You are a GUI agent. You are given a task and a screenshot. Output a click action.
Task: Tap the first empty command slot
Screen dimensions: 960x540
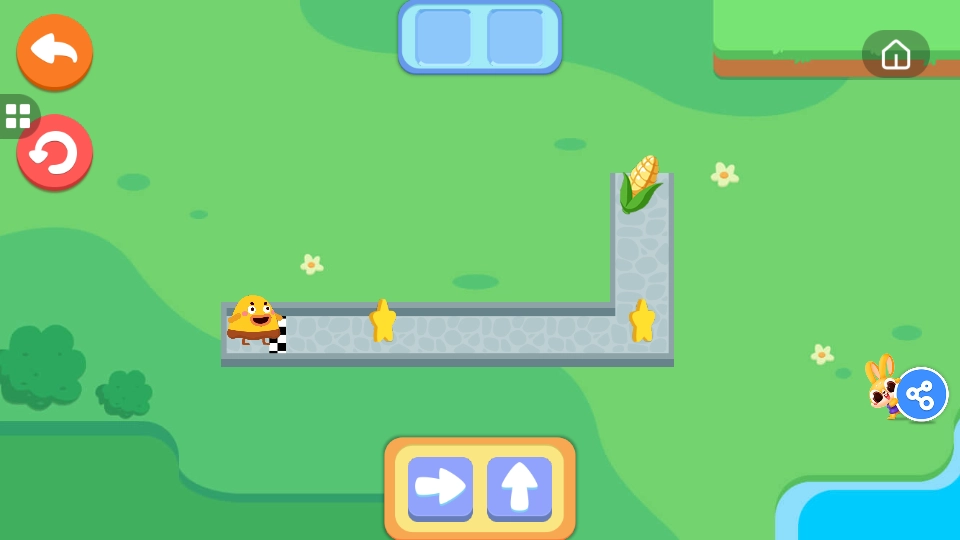tap(443, 37)
